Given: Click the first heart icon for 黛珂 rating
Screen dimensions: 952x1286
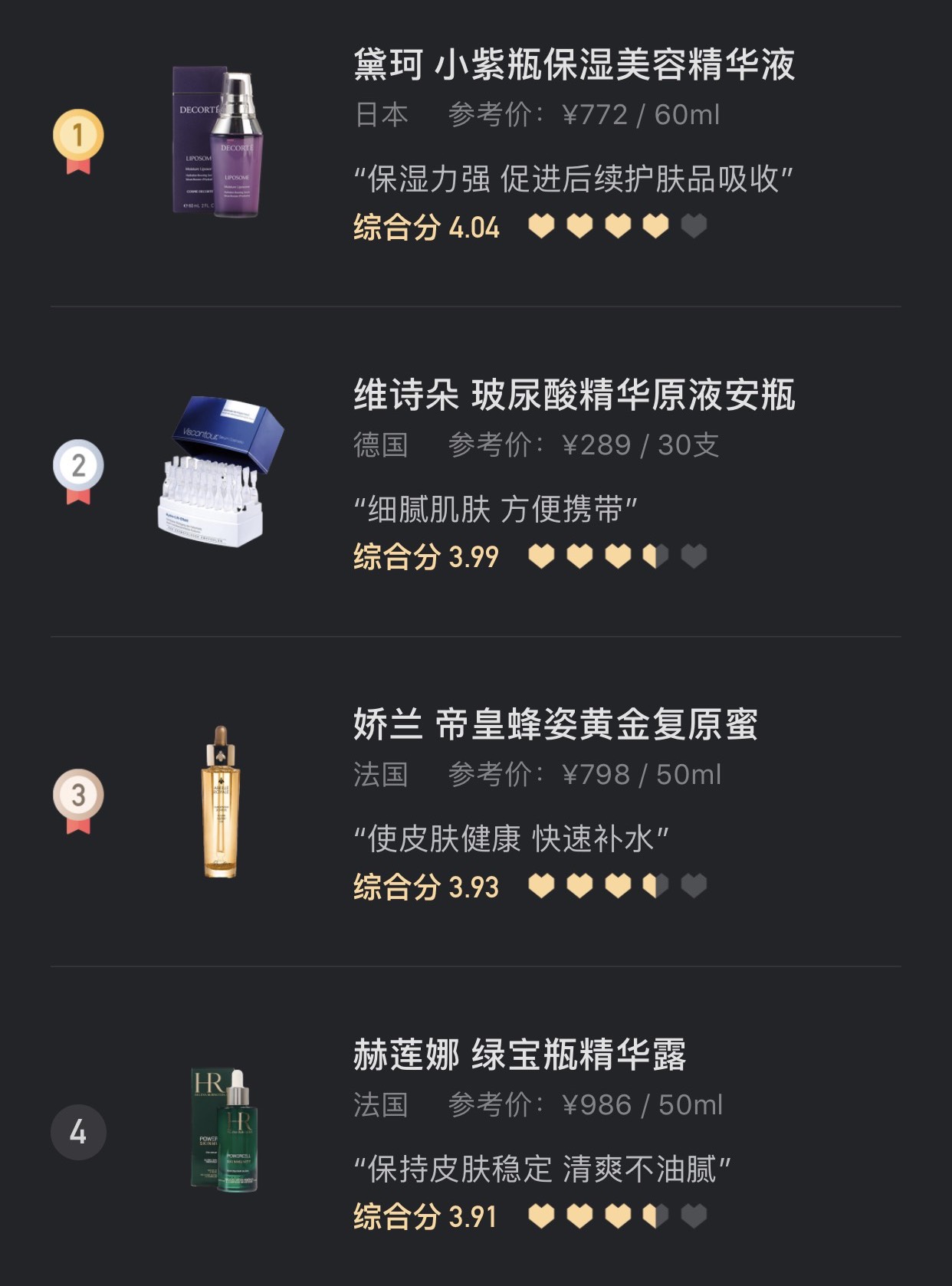Looking at the screenshot, I should 540,225.
